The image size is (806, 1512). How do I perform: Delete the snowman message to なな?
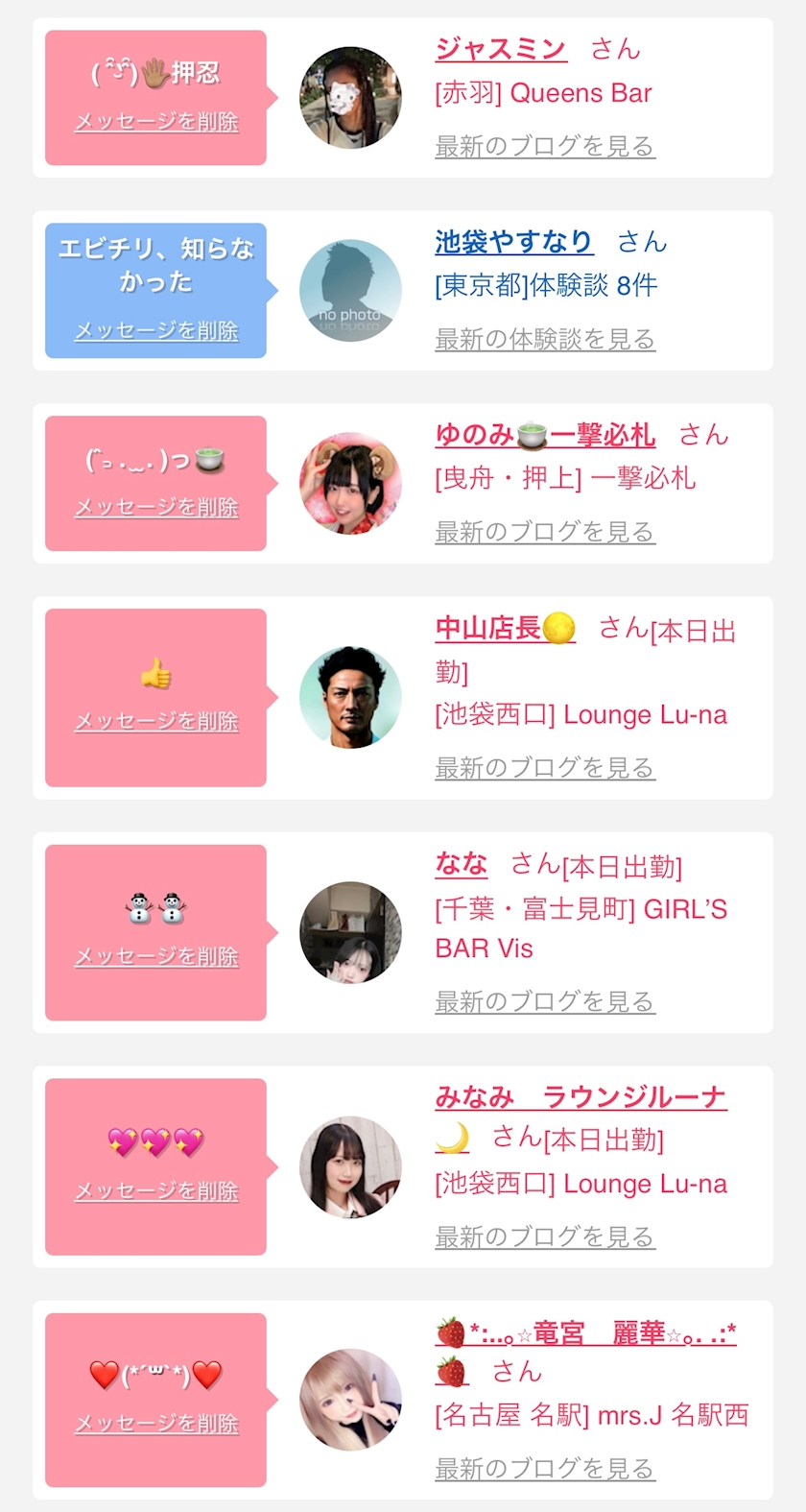[156, 956]
